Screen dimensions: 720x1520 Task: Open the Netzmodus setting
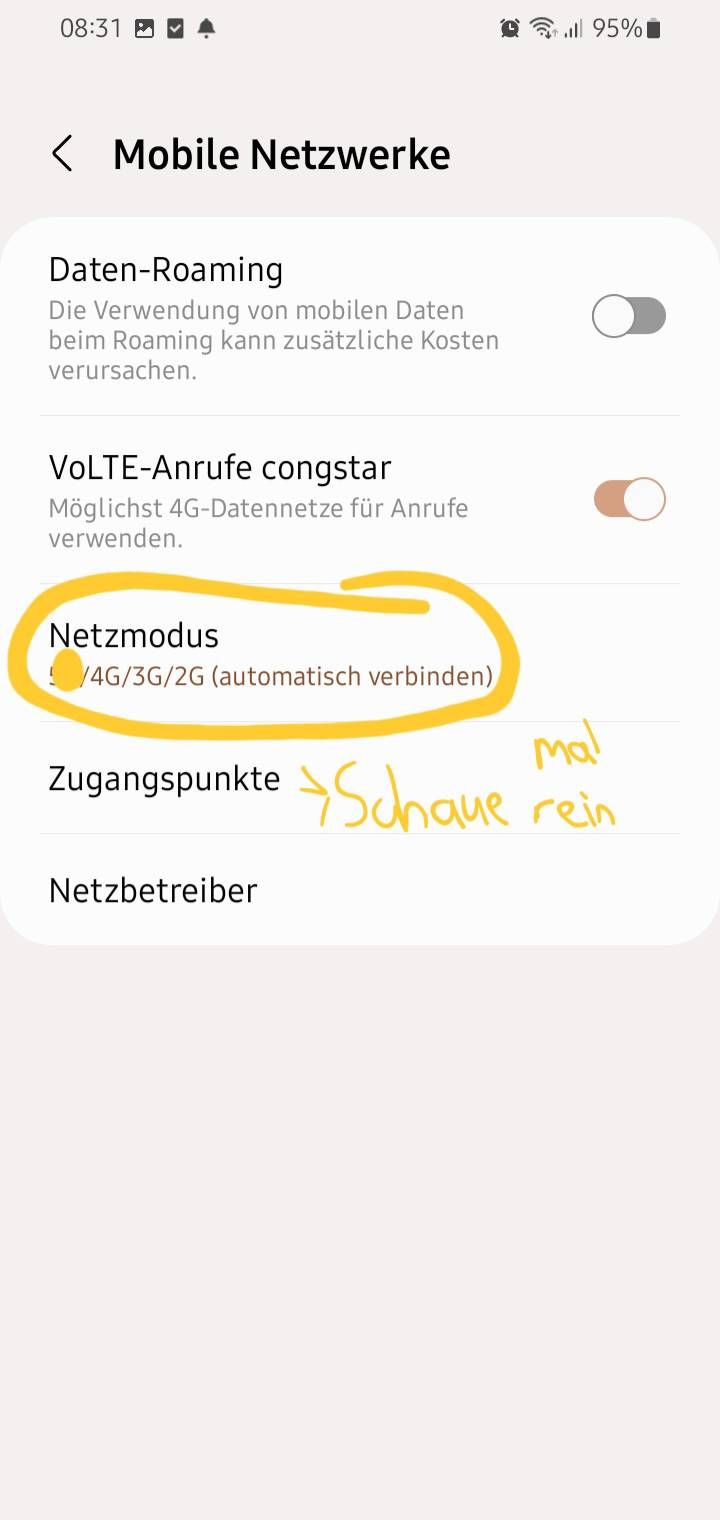coord(270,654)
